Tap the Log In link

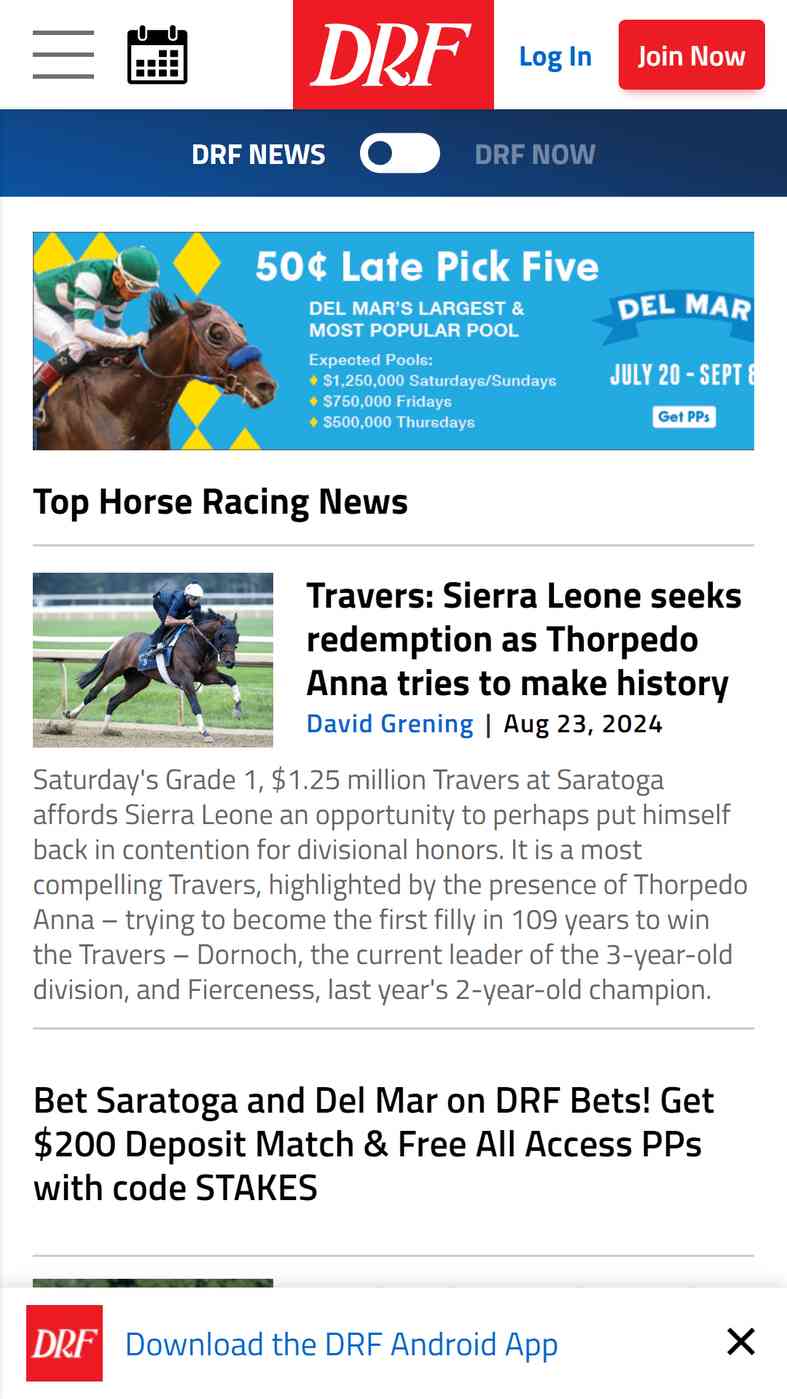pos(555,56)
